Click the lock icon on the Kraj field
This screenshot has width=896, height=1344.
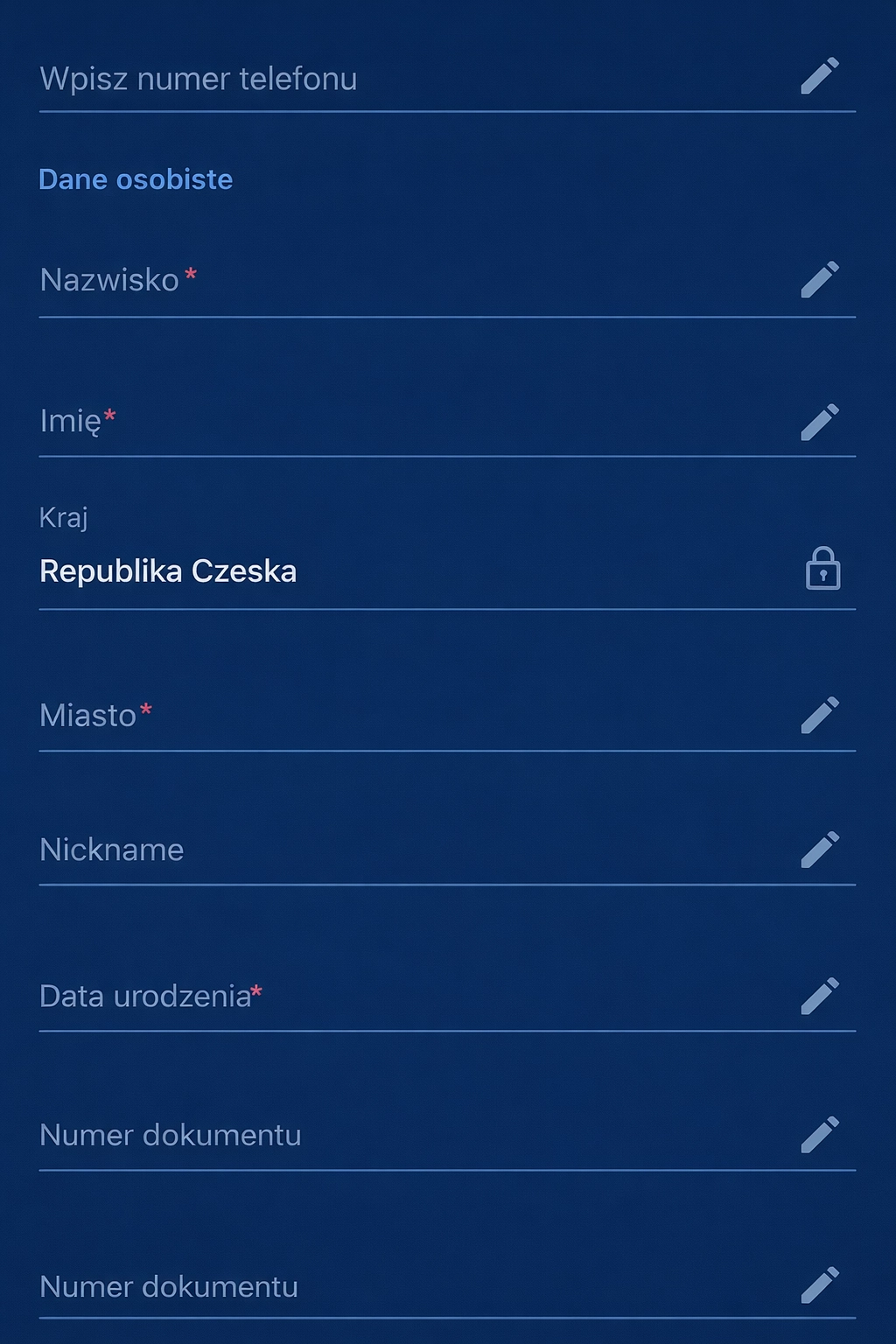[823, 569]
